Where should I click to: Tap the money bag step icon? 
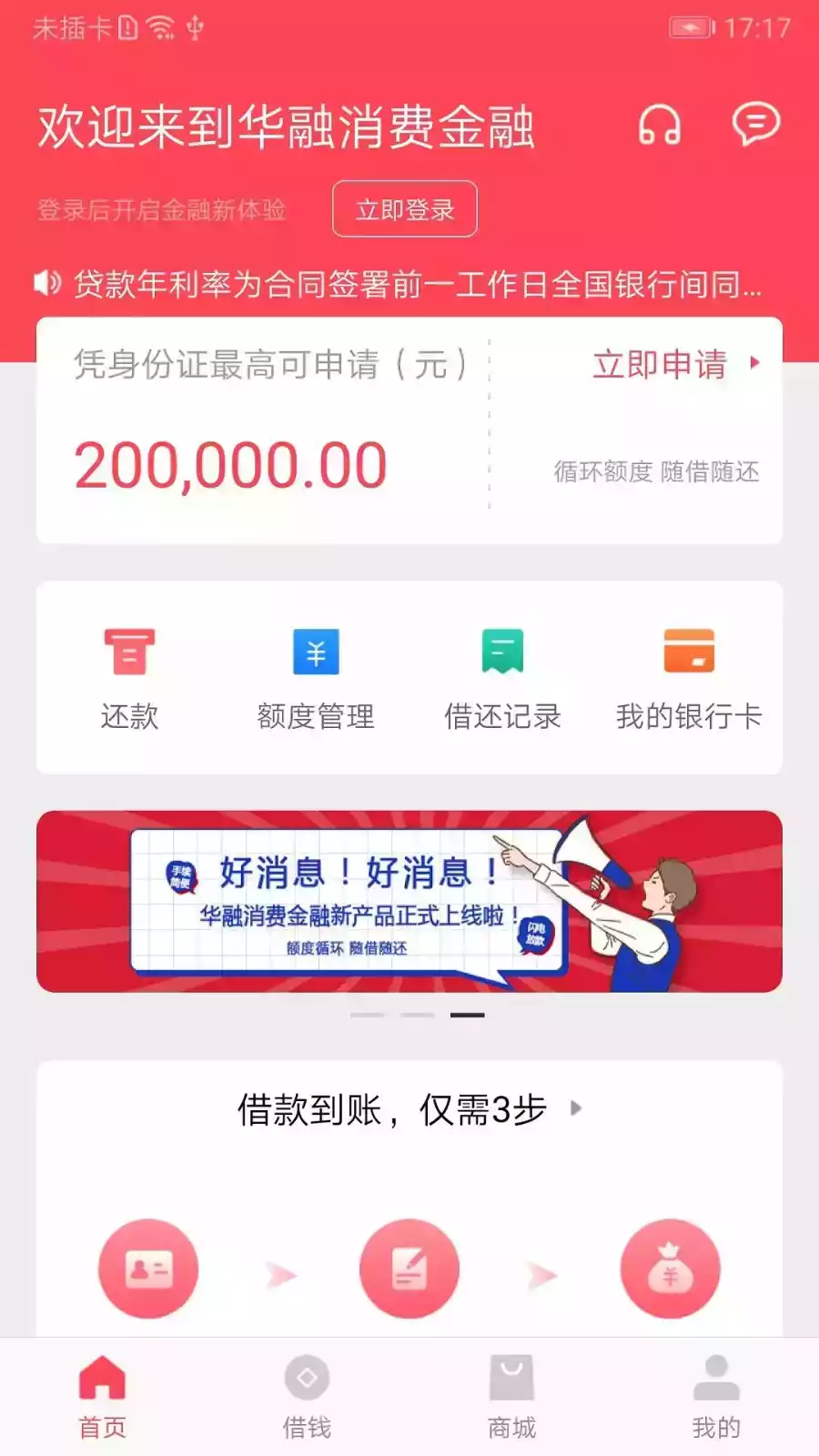pyautogui.click(x=670, y=1268)
